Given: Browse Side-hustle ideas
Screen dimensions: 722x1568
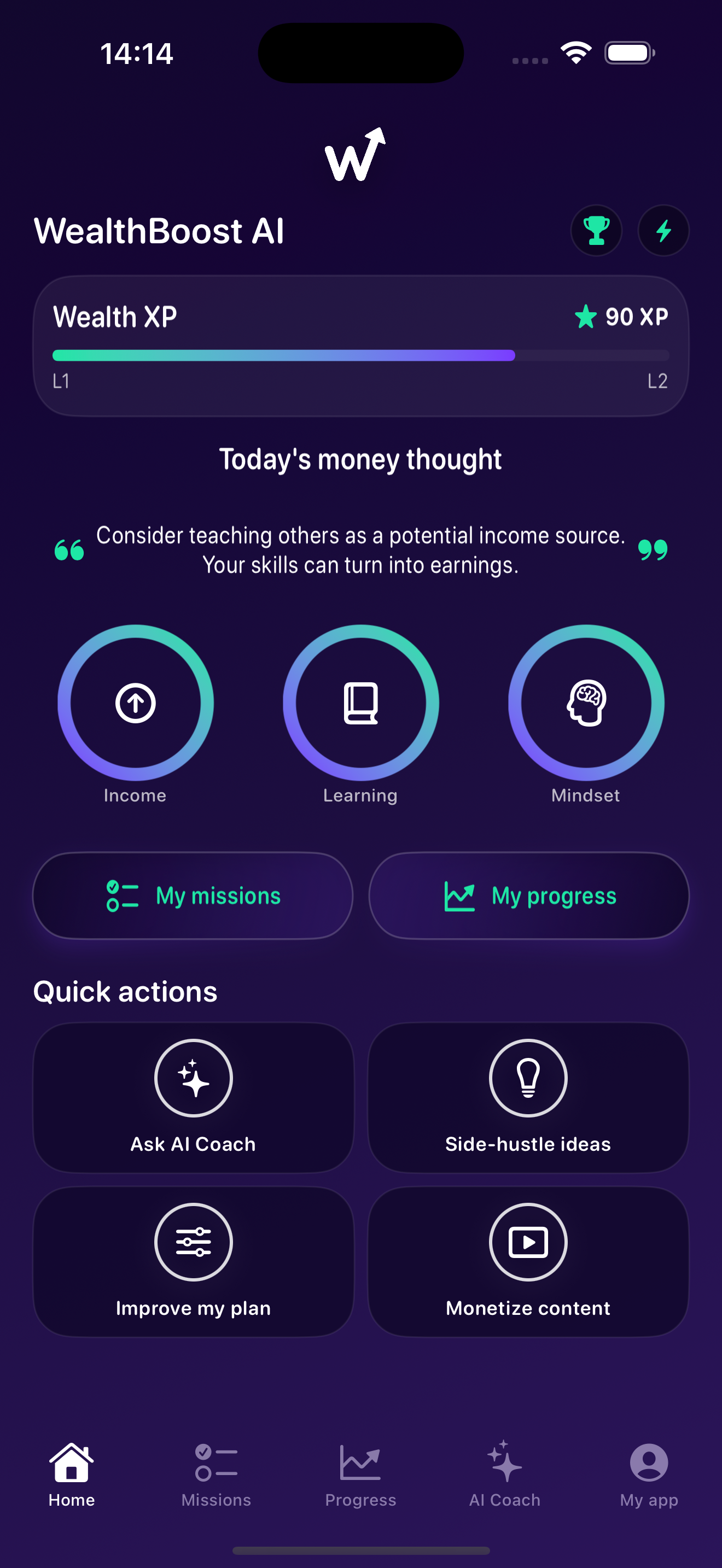Looking at the screenshot, I should (x=528, y=1097).
